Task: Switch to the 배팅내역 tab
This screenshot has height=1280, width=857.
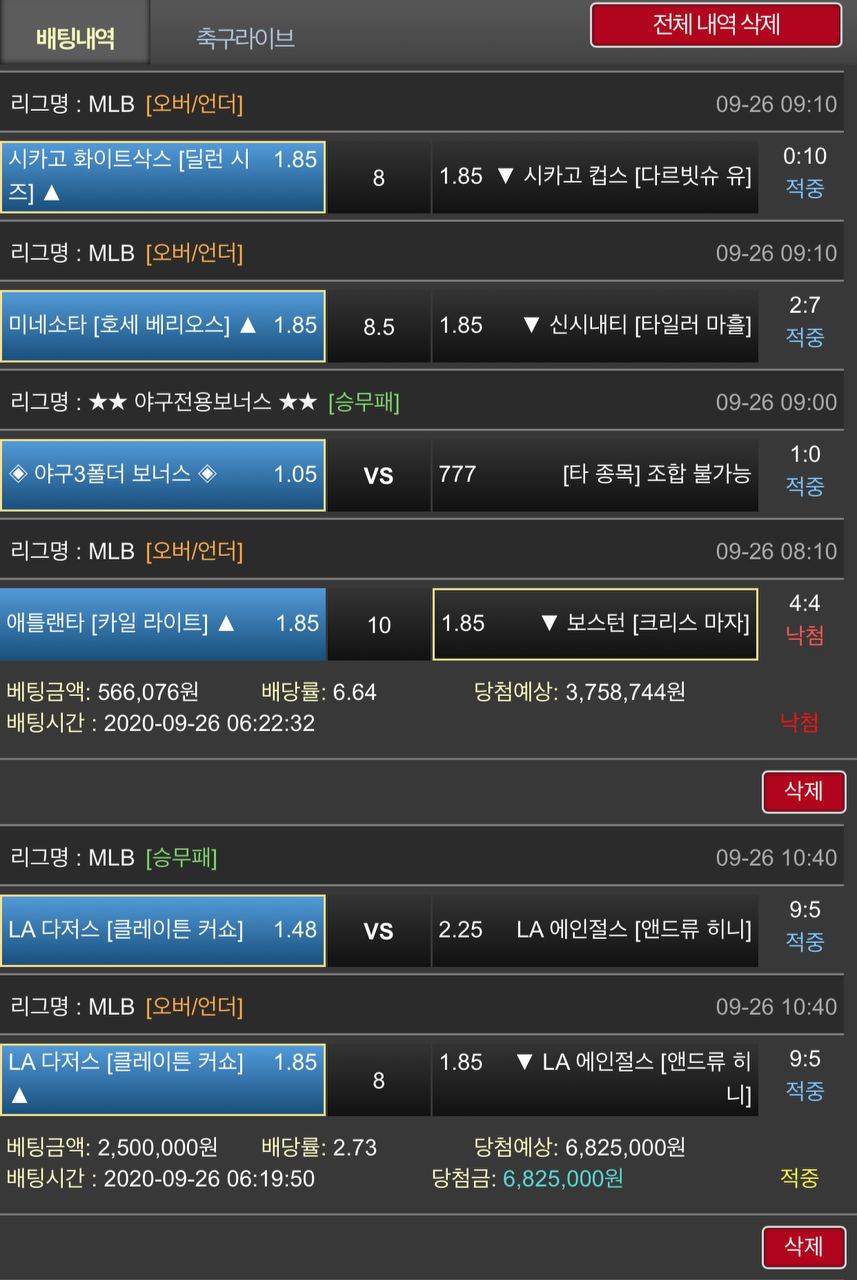Action: (x=75, y=37)
